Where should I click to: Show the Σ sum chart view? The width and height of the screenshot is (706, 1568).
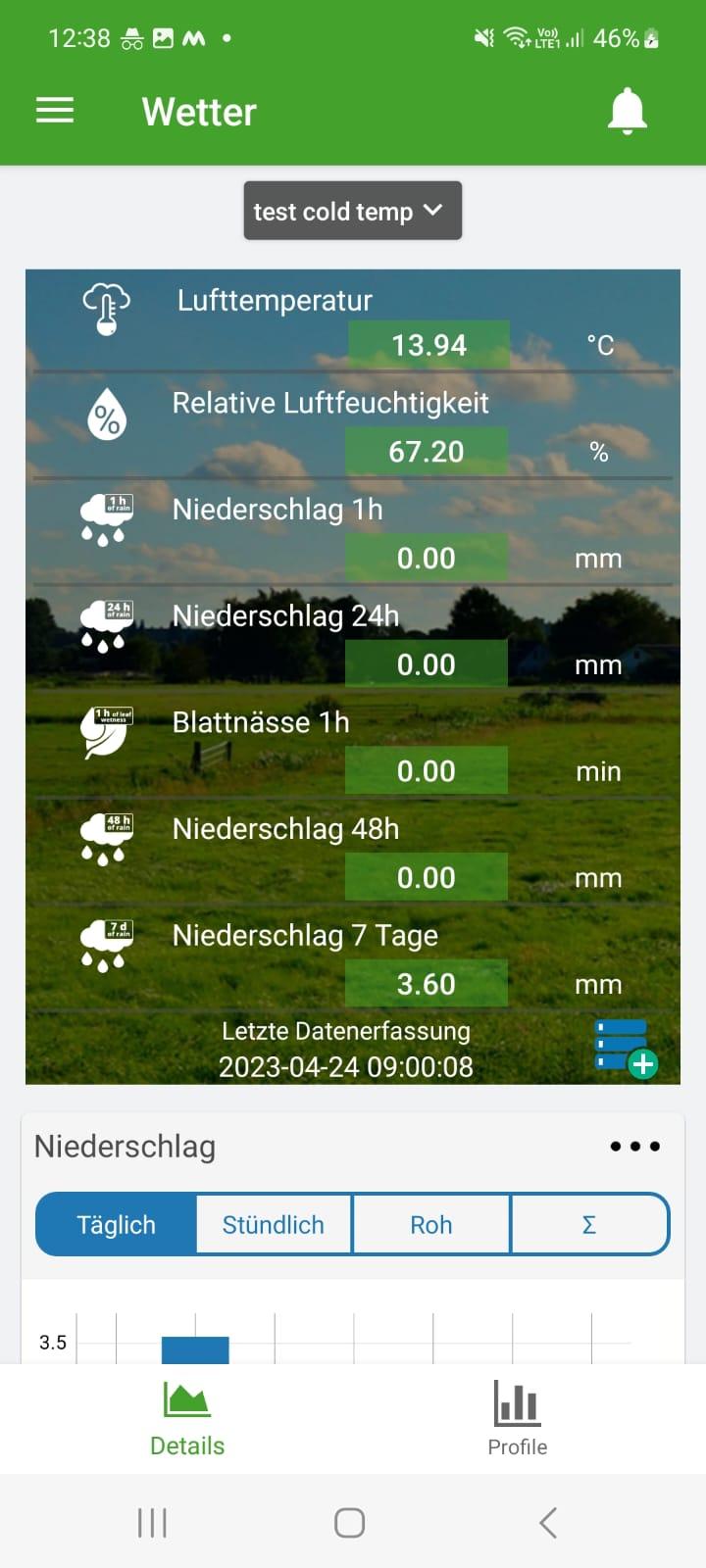(589, 1224)
